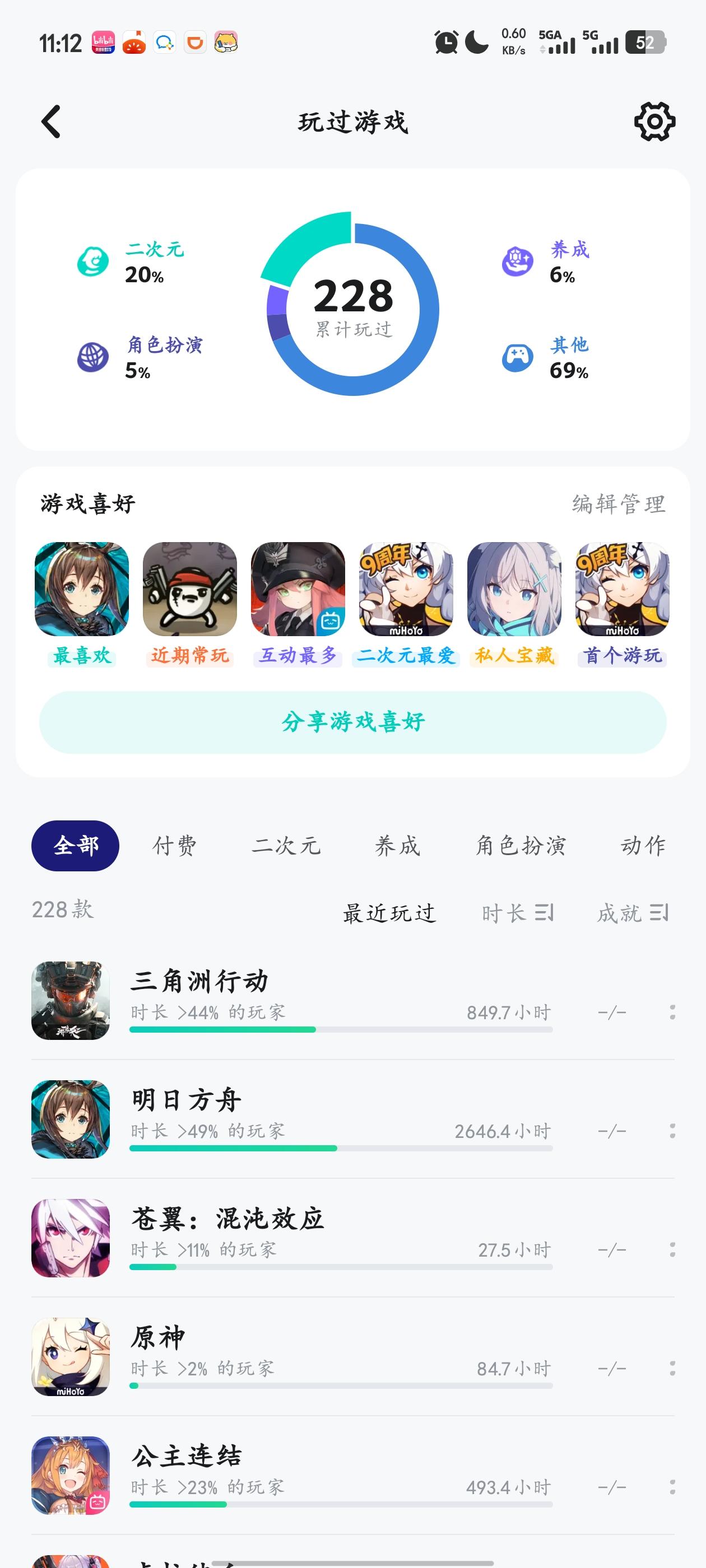This screenshot has width=706, height=1568.
Task: Toggle sorting by 成就
Action: click(632, 912)
